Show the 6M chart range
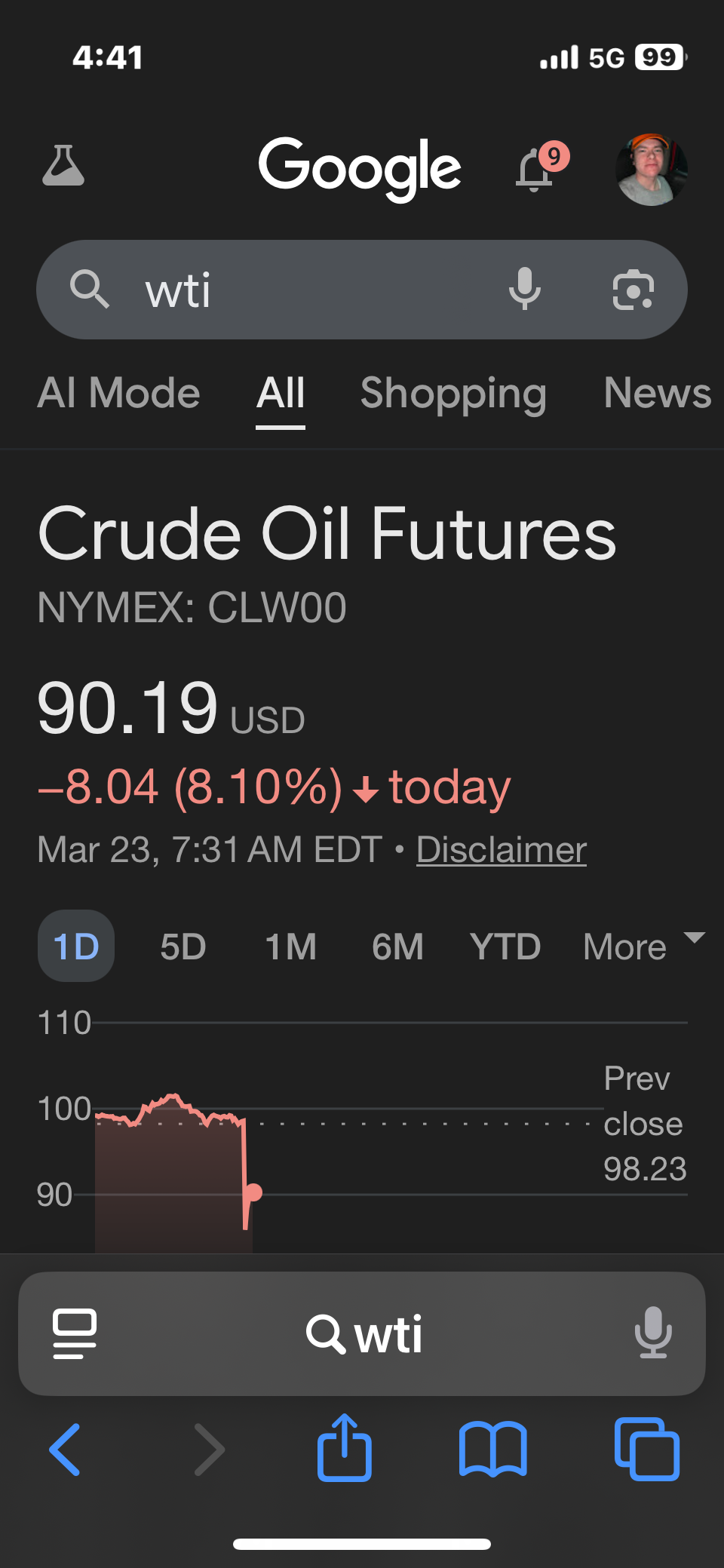The image size is (724, 1568). pos(397,947)
